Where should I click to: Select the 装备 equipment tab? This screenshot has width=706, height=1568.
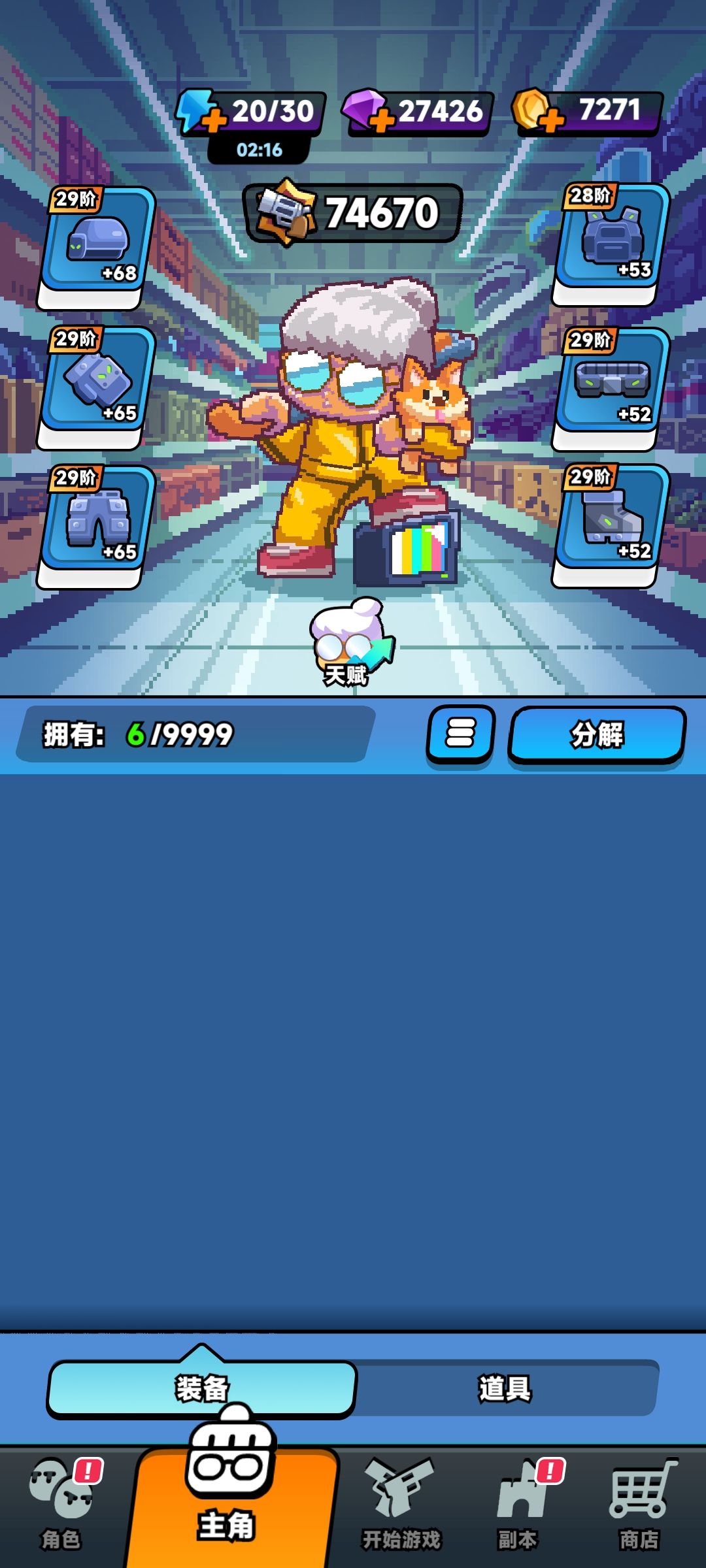(x=202, y=1388)
